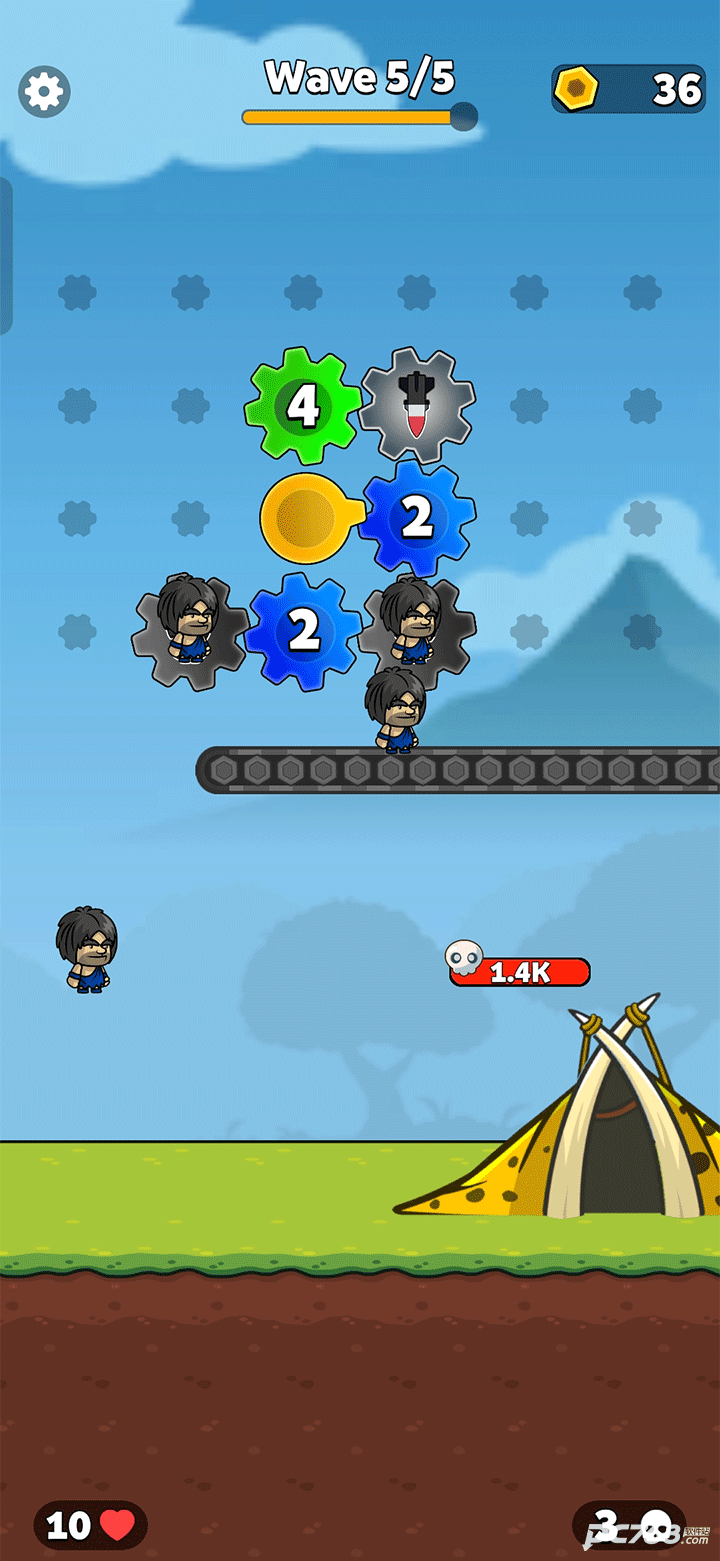The image size is (720, 1561).
Task: Tap the yellow crank gear
Action: (x=306, y=518)
